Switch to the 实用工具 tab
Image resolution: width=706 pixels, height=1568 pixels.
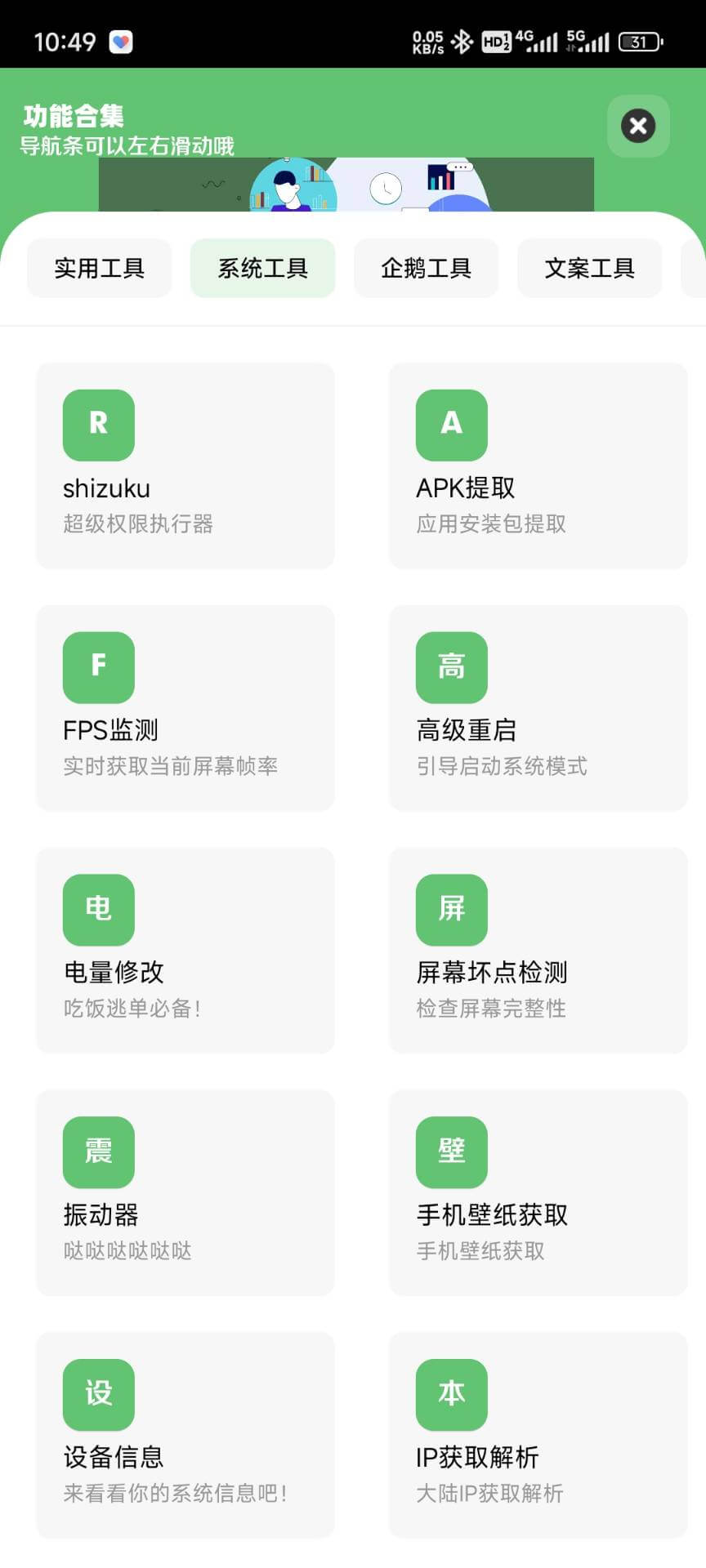[x=99, y=268]
